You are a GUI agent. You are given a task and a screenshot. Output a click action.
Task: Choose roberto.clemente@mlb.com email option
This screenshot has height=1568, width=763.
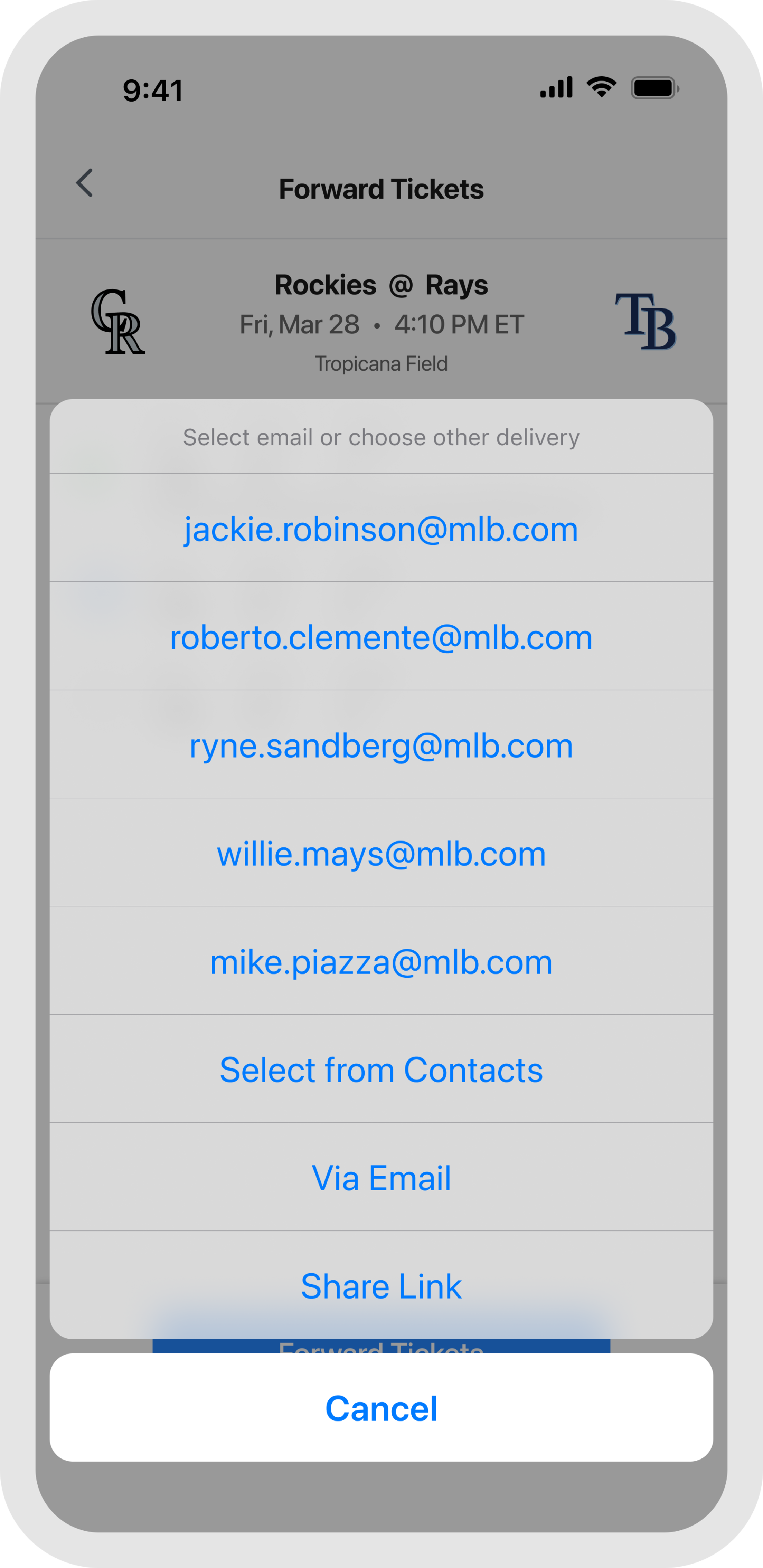coord(381,637)
